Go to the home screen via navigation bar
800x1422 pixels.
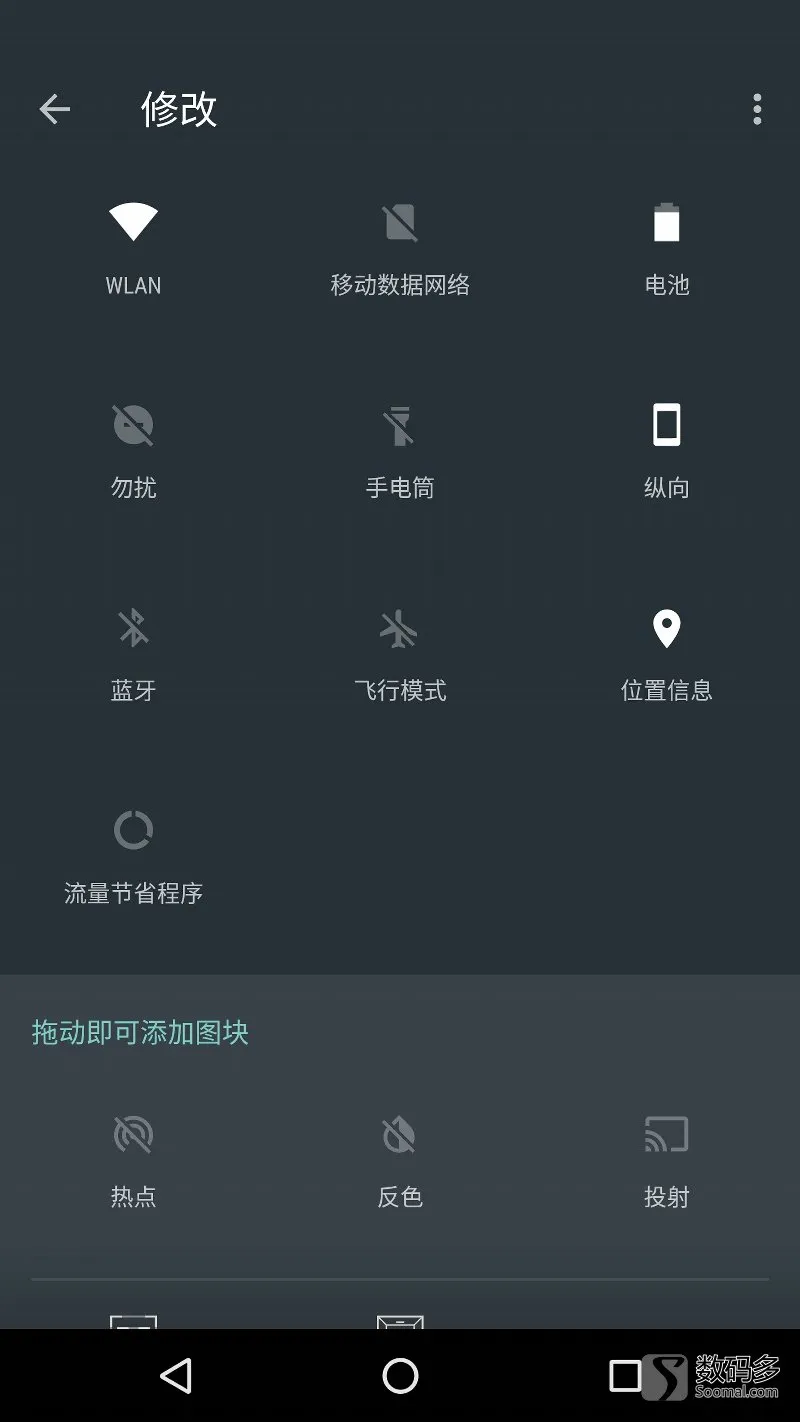400,1376
